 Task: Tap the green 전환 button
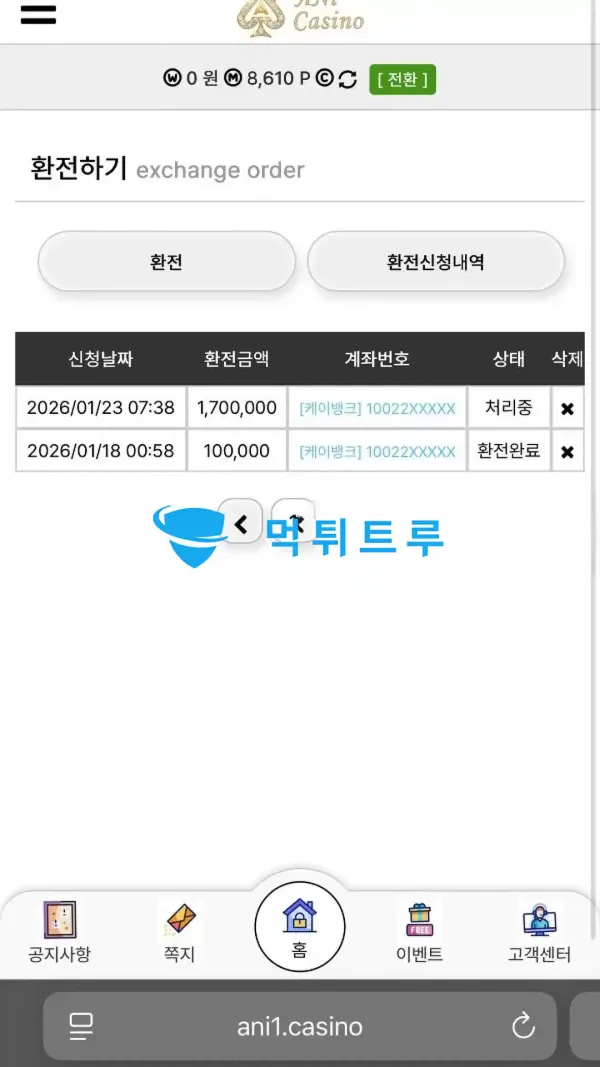pyautogui.click(x=402, y=79)
